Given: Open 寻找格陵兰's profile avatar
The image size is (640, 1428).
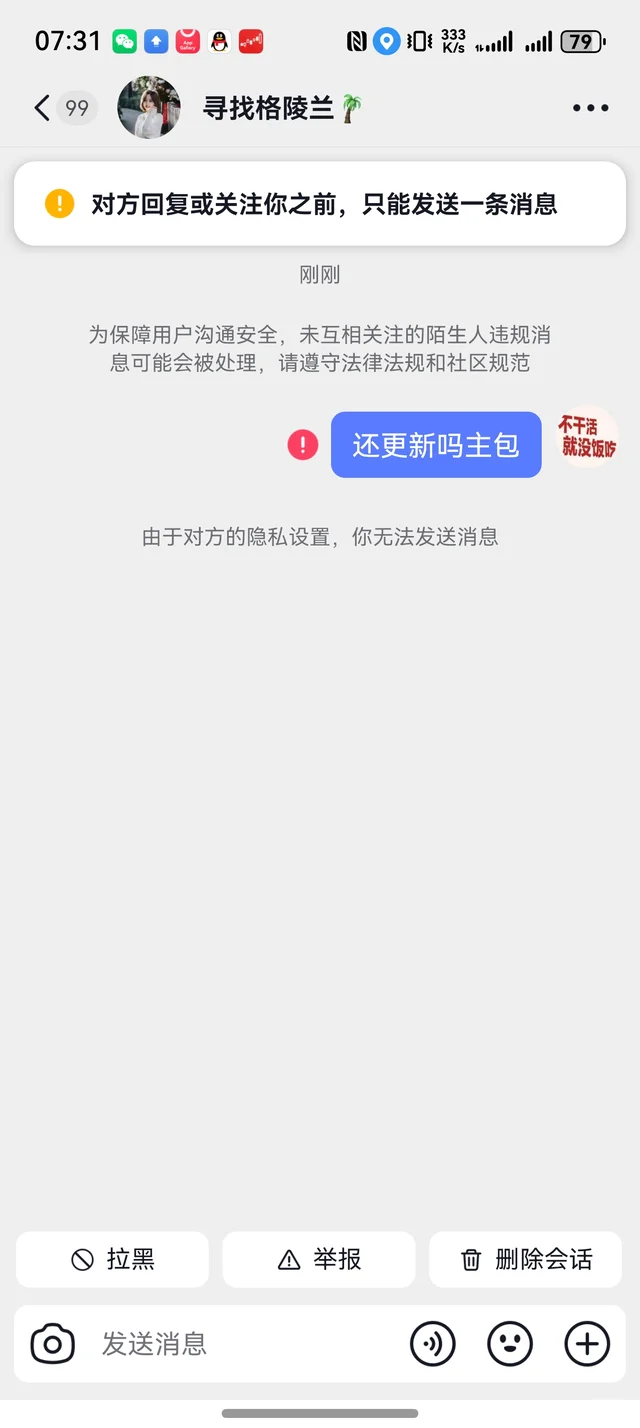Looking at the screenshot, I should click(149, 107).
